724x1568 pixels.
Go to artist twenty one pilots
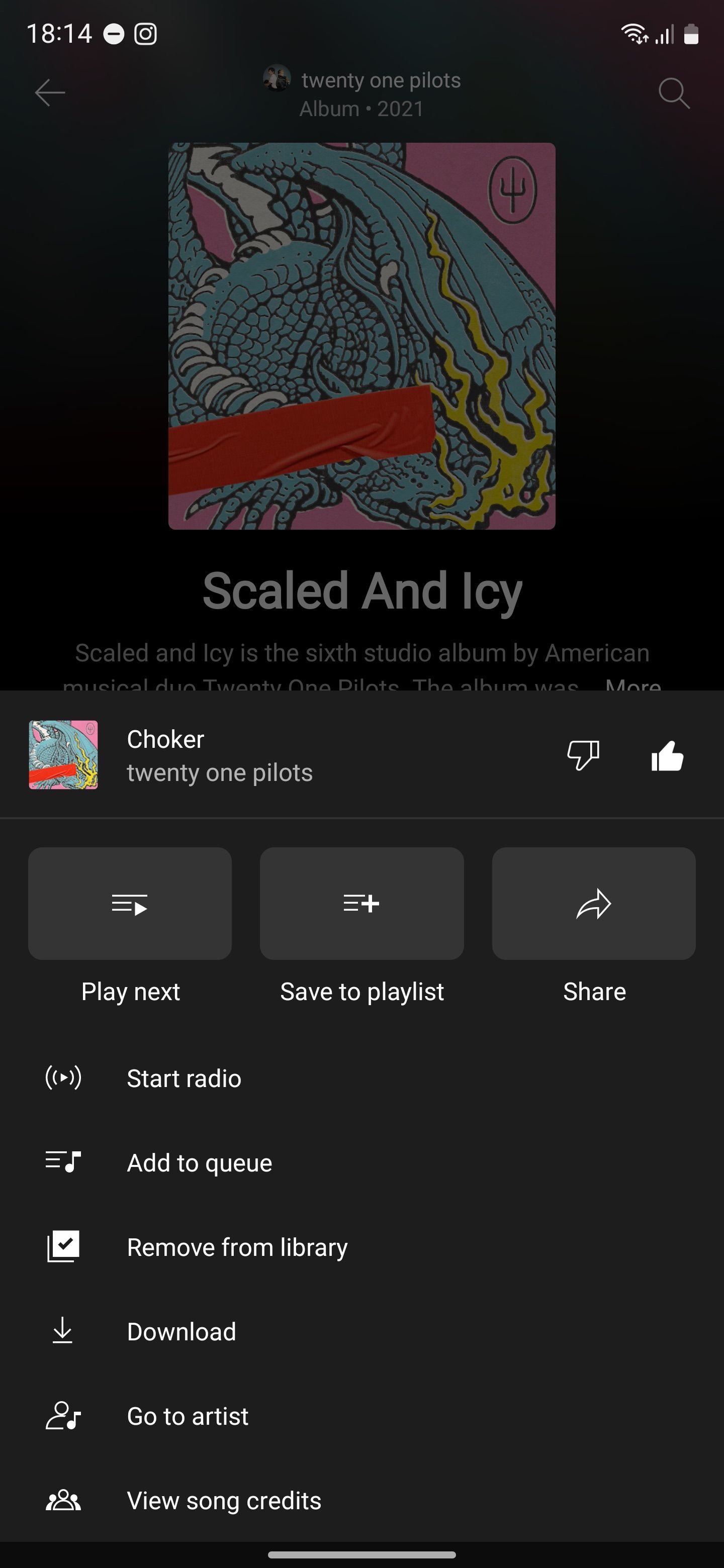[x=361, y=1416]
